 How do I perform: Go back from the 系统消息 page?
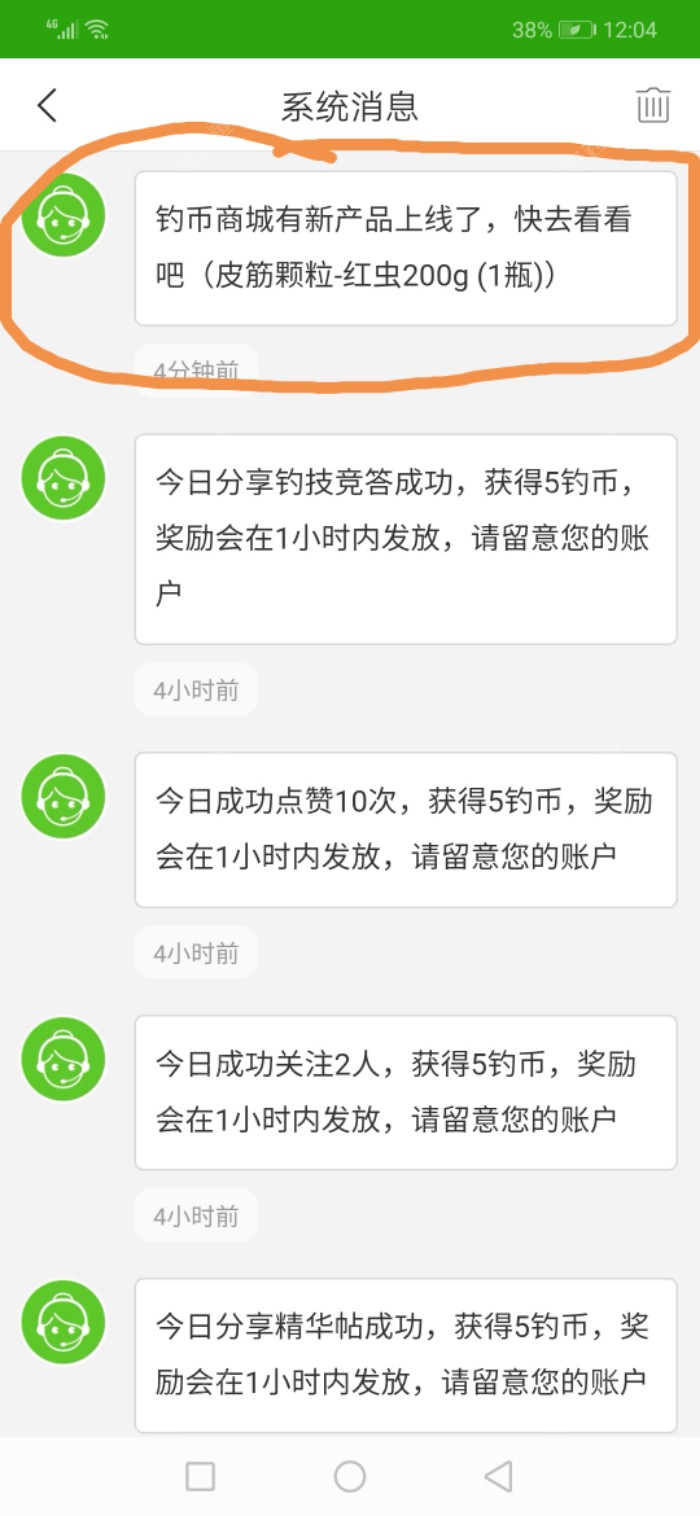(47, 106)
